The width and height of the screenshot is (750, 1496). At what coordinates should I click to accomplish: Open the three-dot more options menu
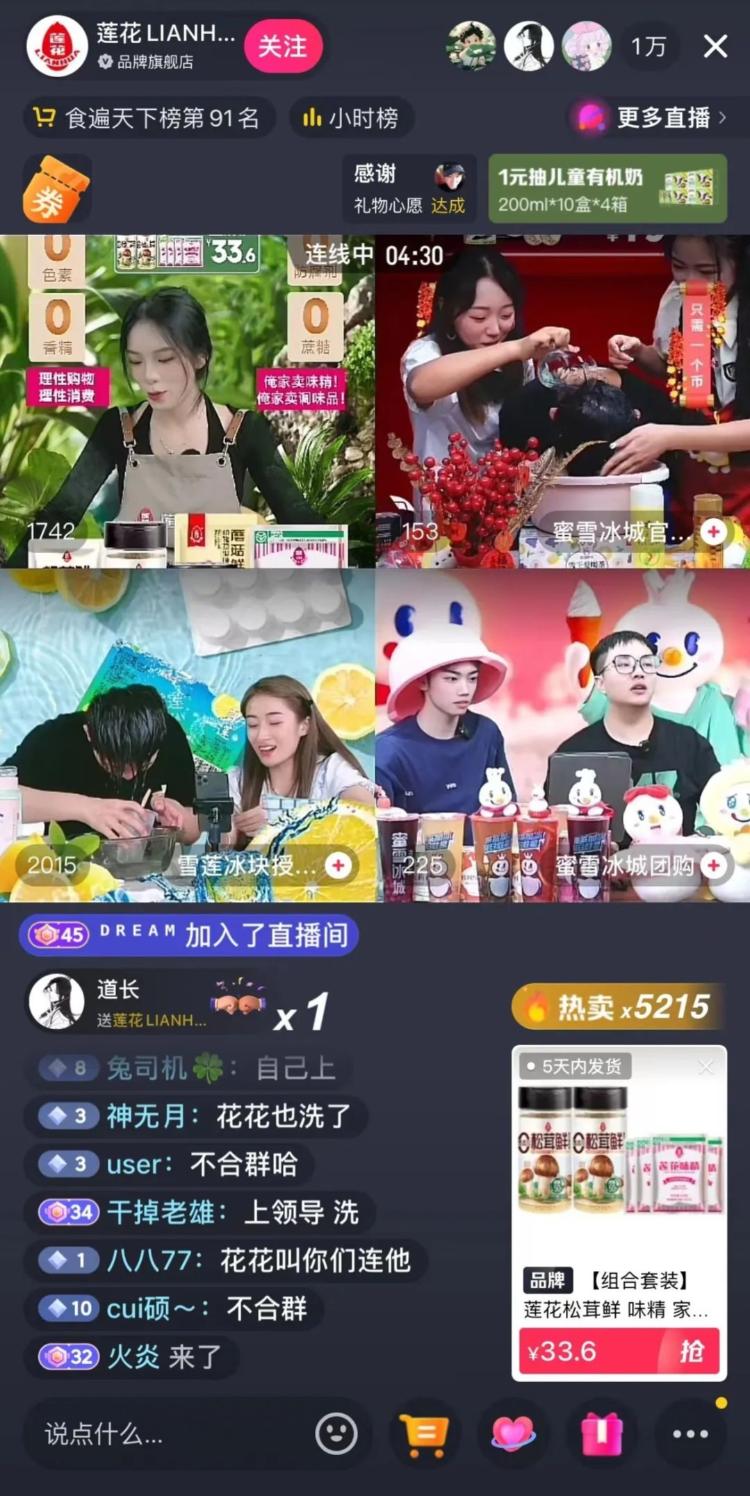coord(690,1435)
